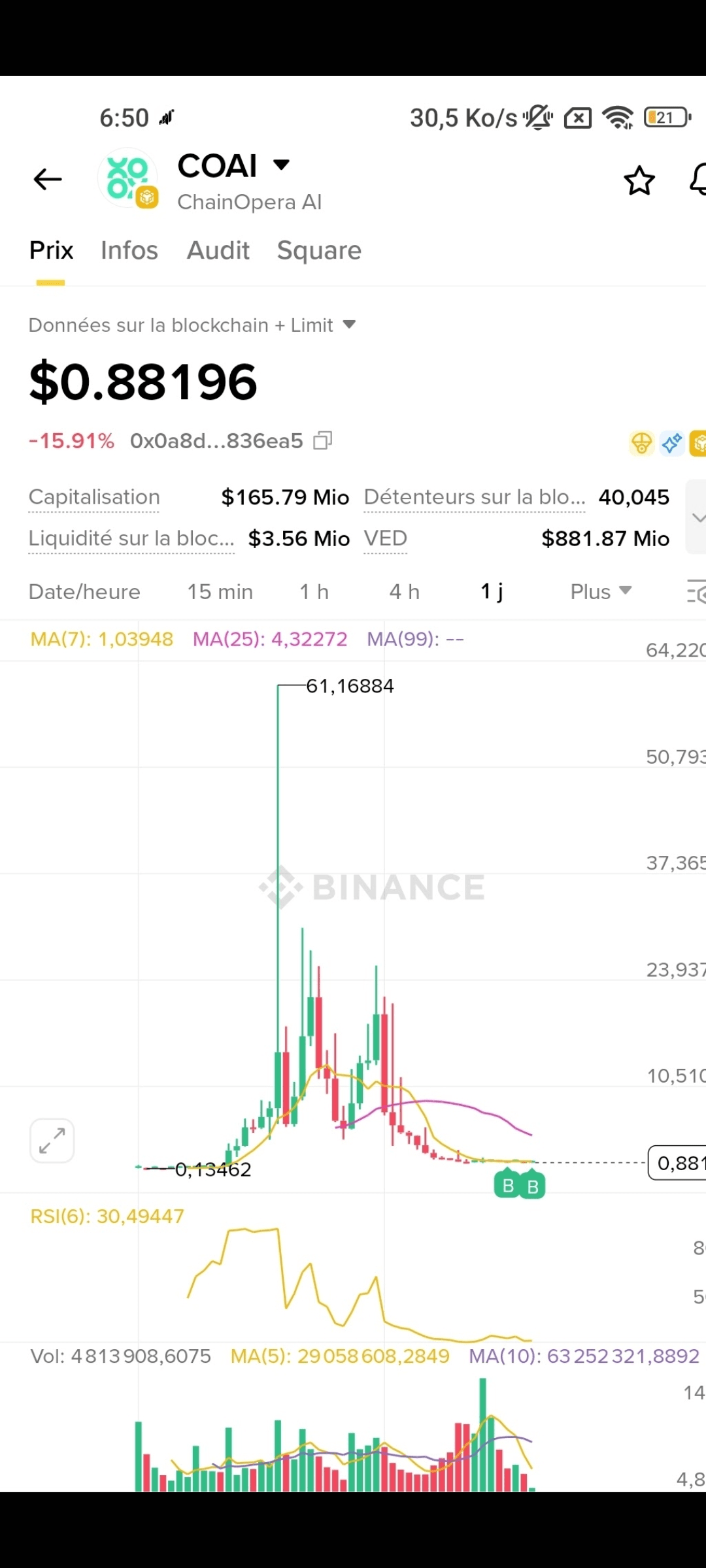Expand the token stats with the chevron
Screen dimensions: 706x1568
pyautogui.click(x=697, y=517)
